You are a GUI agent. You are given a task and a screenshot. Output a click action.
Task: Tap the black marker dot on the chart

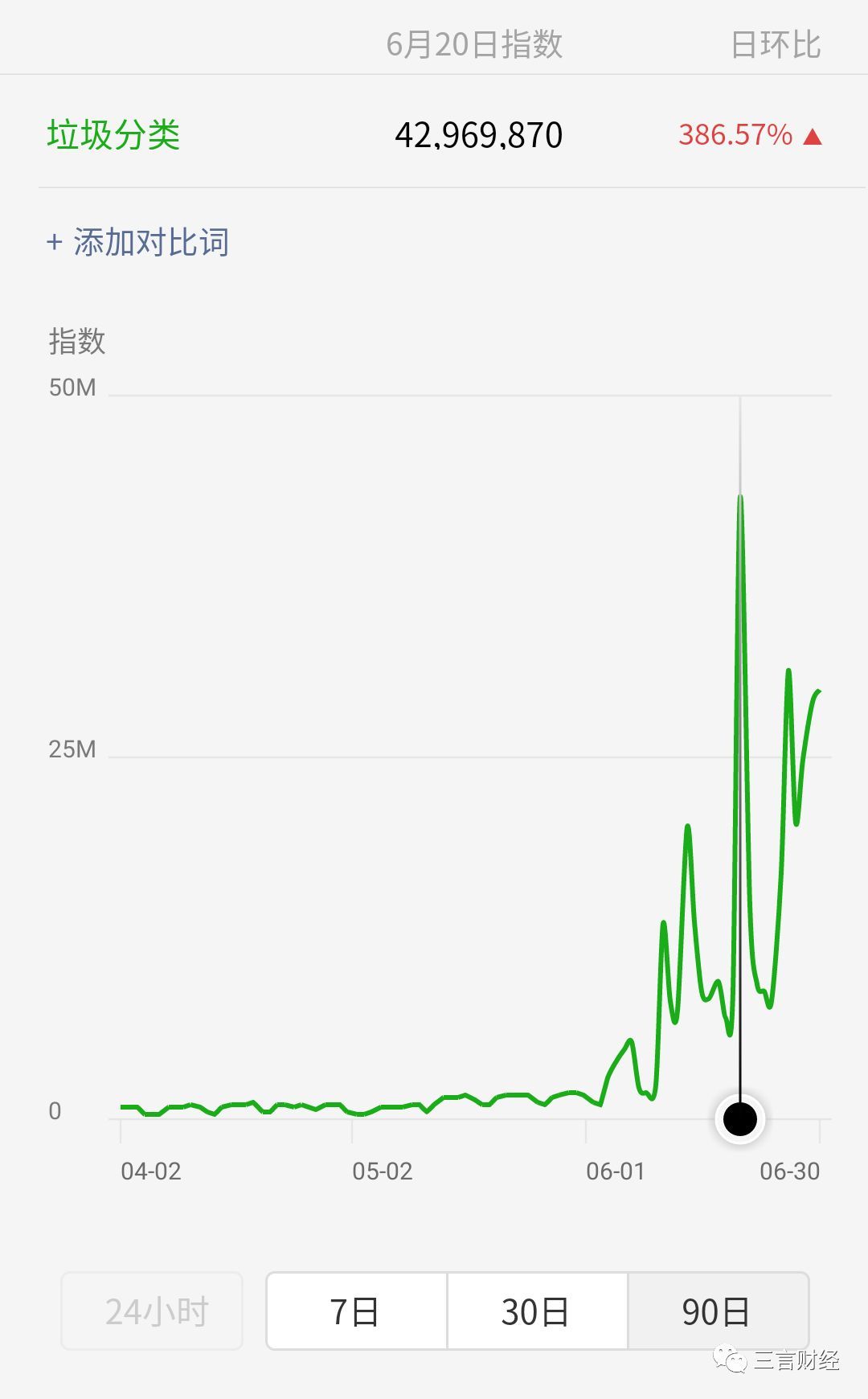[739, 1118]
